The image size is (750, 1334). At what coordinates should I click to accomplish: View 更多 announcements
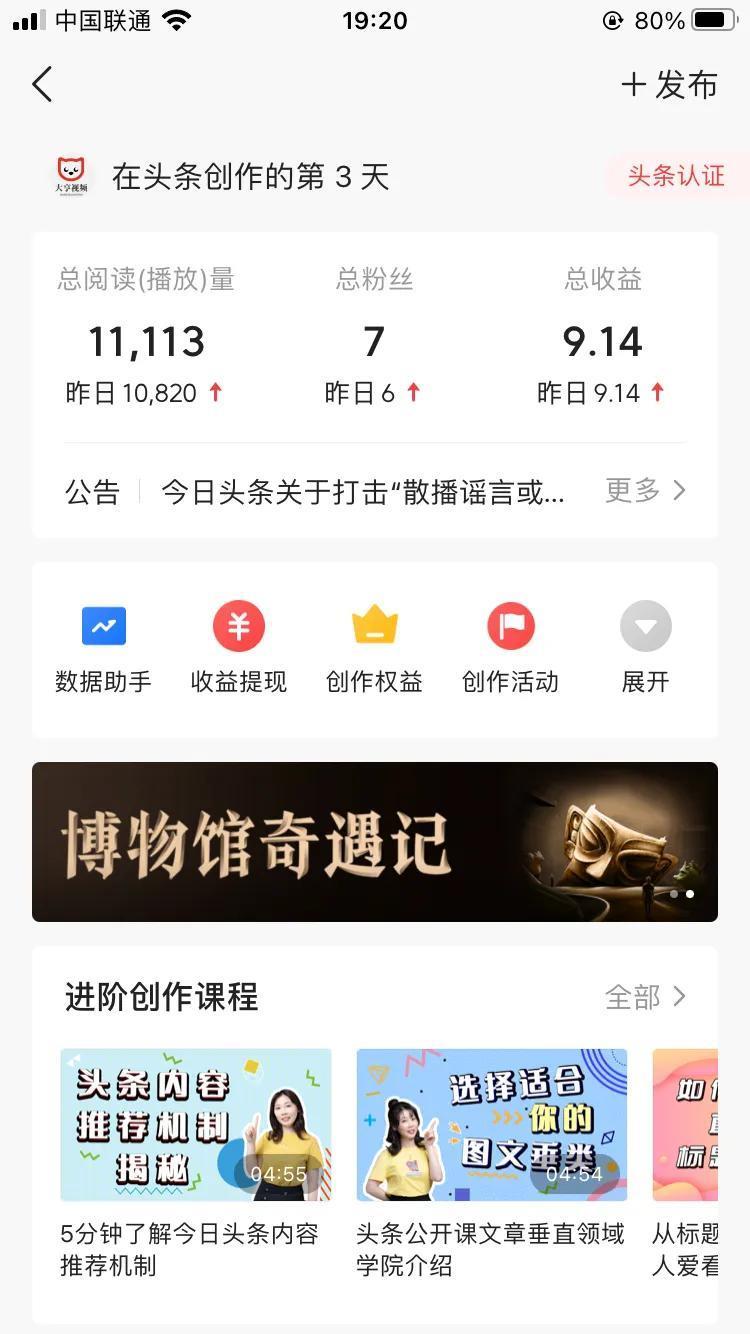pos(646,491)
